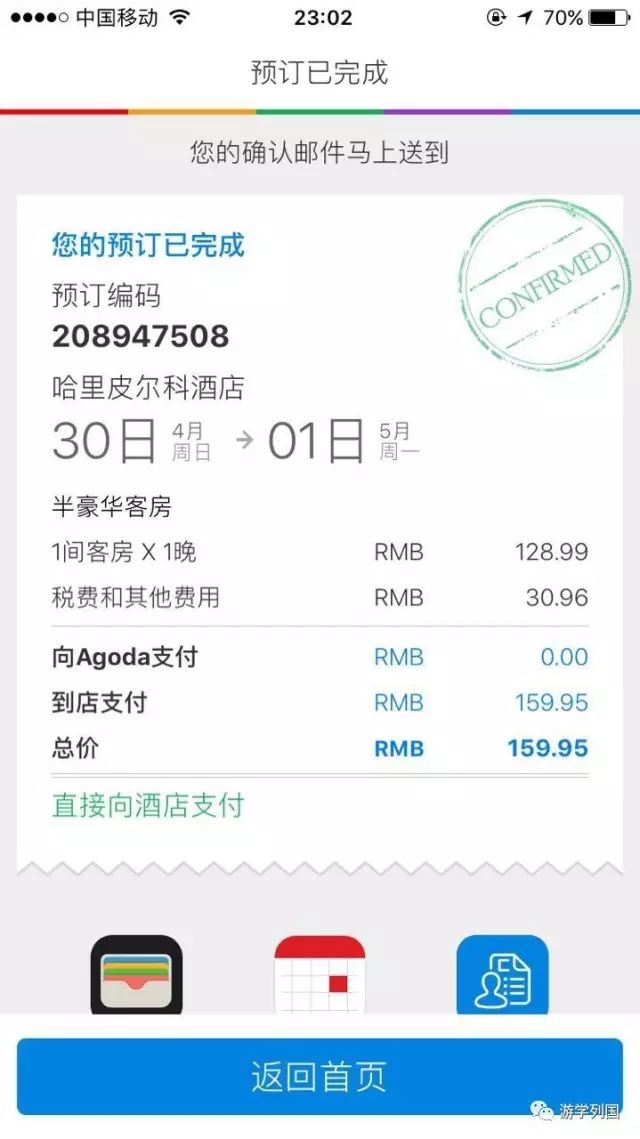Tap the 返回首页 button
This screenshot has height=1139, width=640.
[x=320, y=1077]
